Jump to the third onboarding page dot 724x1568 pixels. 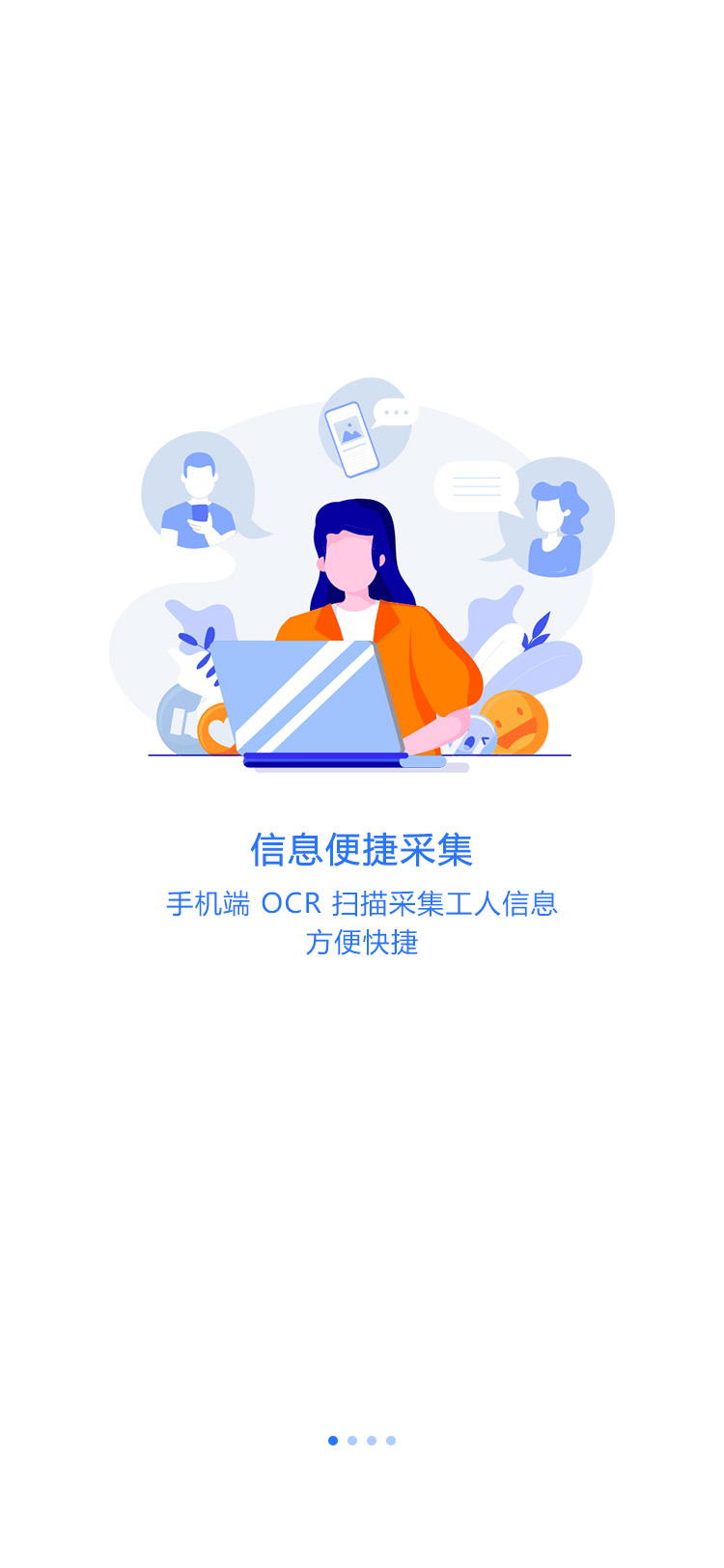[x=372, y=1441]
